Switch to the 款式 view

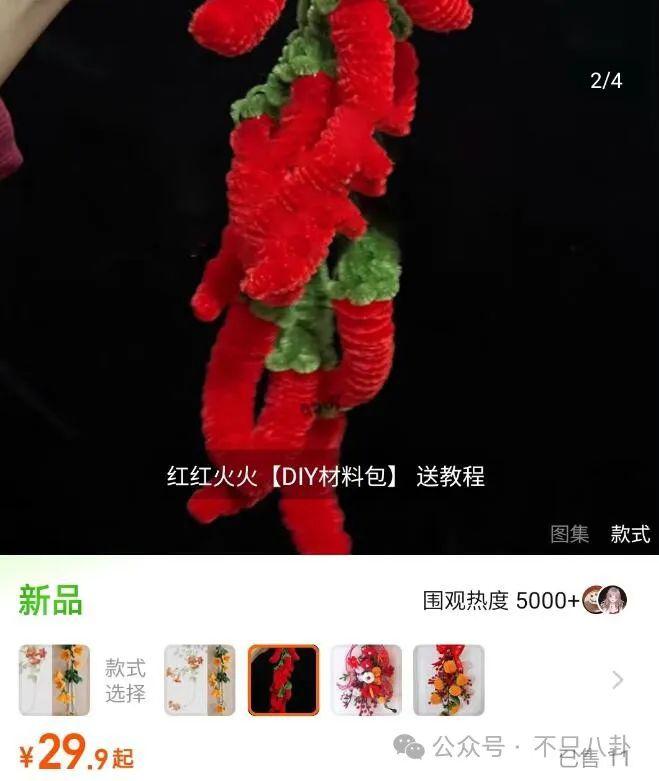click(630, 534)
